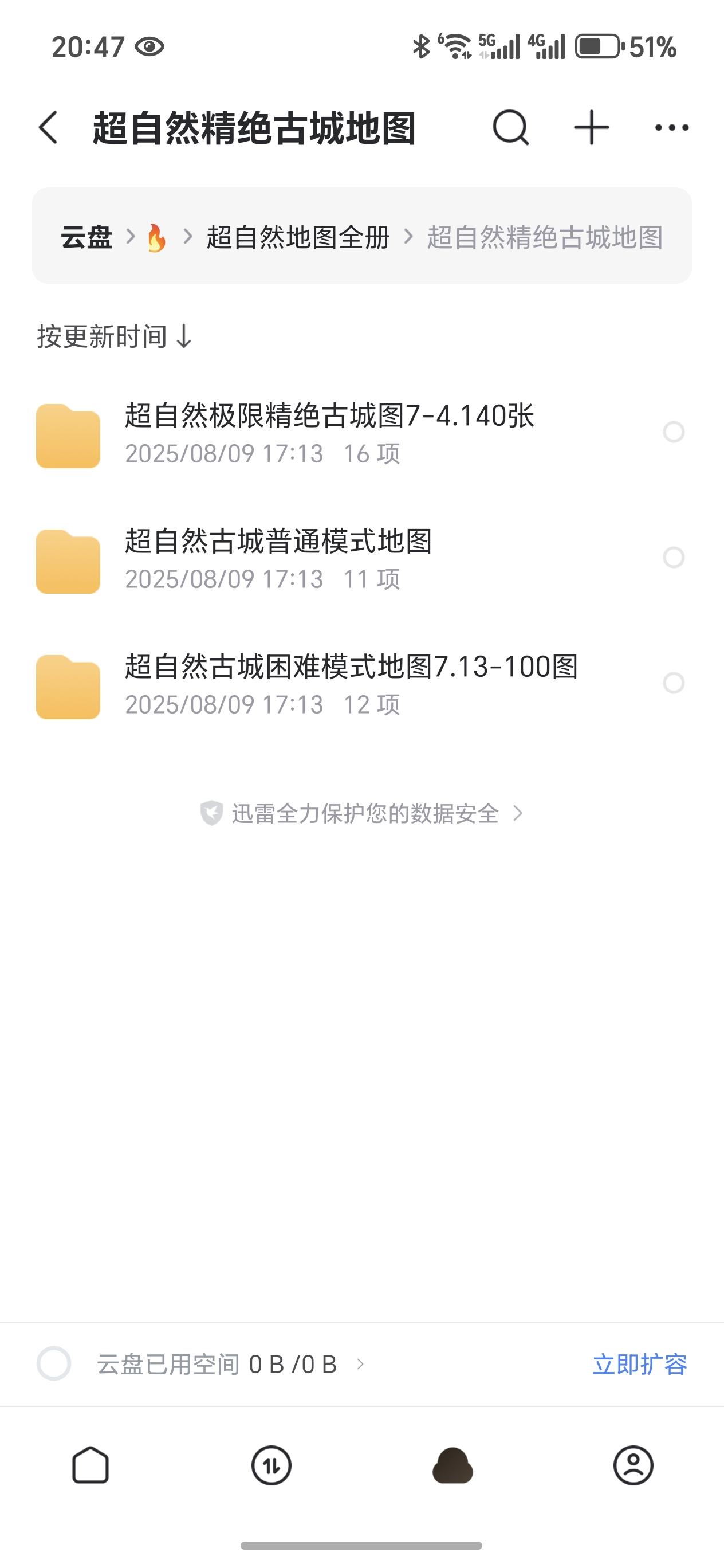Open the three-dot overflow menu
Image resolution: width=724 pixels, height=1568 pixels.
pyautogui.click(x=672, y=128)
